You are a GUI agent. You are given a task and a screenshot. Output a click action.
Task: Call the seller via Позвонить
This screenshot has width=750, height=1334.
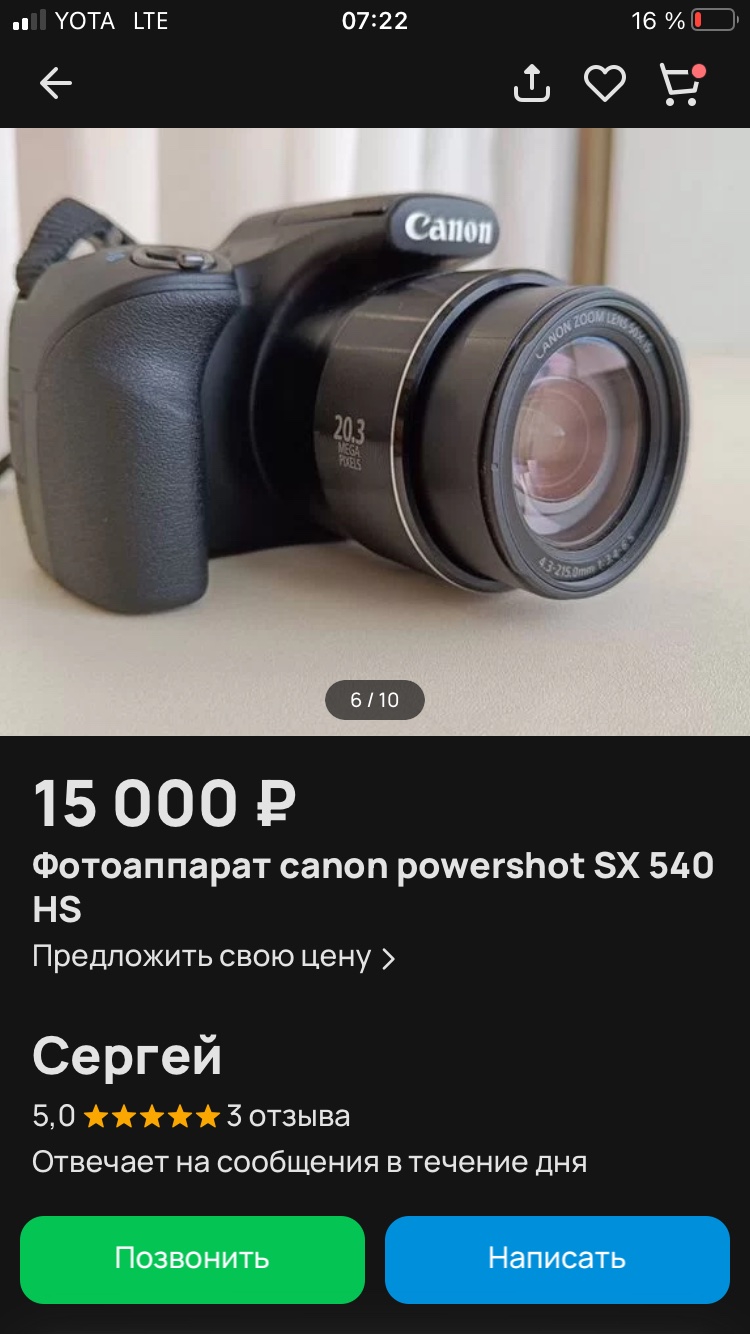point(192,1259)
